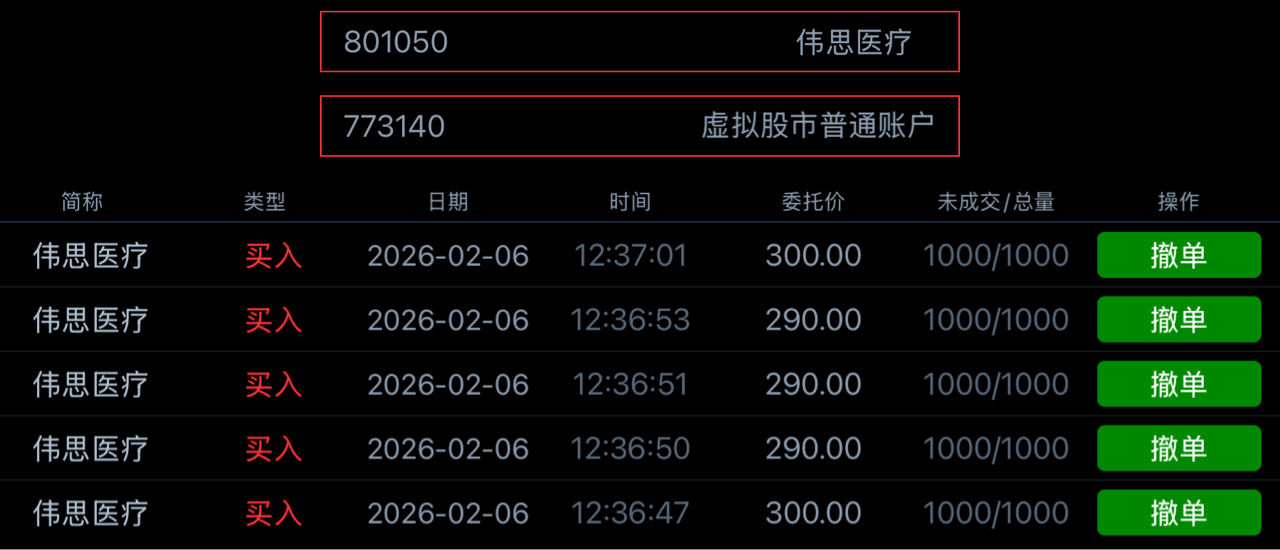1280x550 pixels.
Task: Cancel the order placed at 12:36:53
Action: point(1179,320)
